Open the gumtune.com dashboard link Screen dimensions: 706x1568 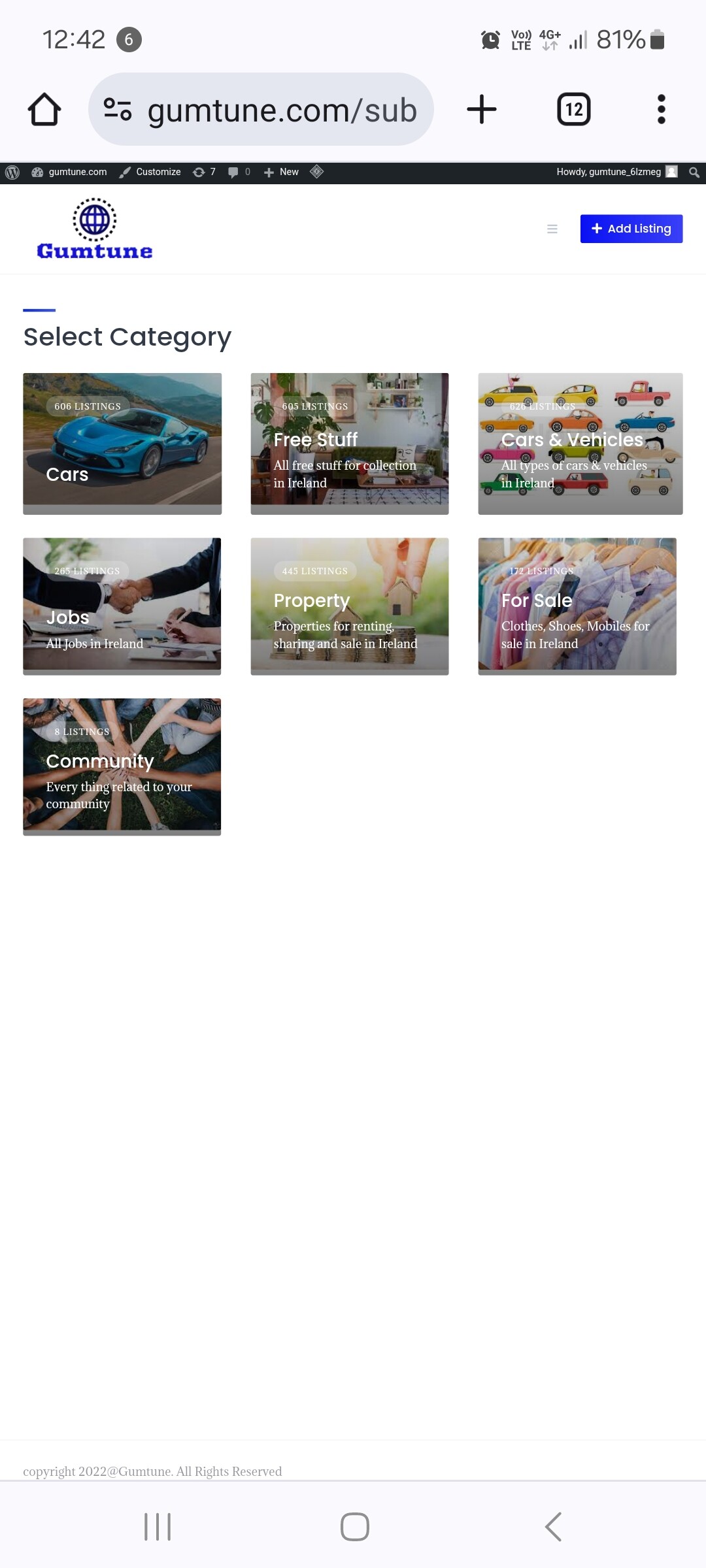click(x=69, y=172)
